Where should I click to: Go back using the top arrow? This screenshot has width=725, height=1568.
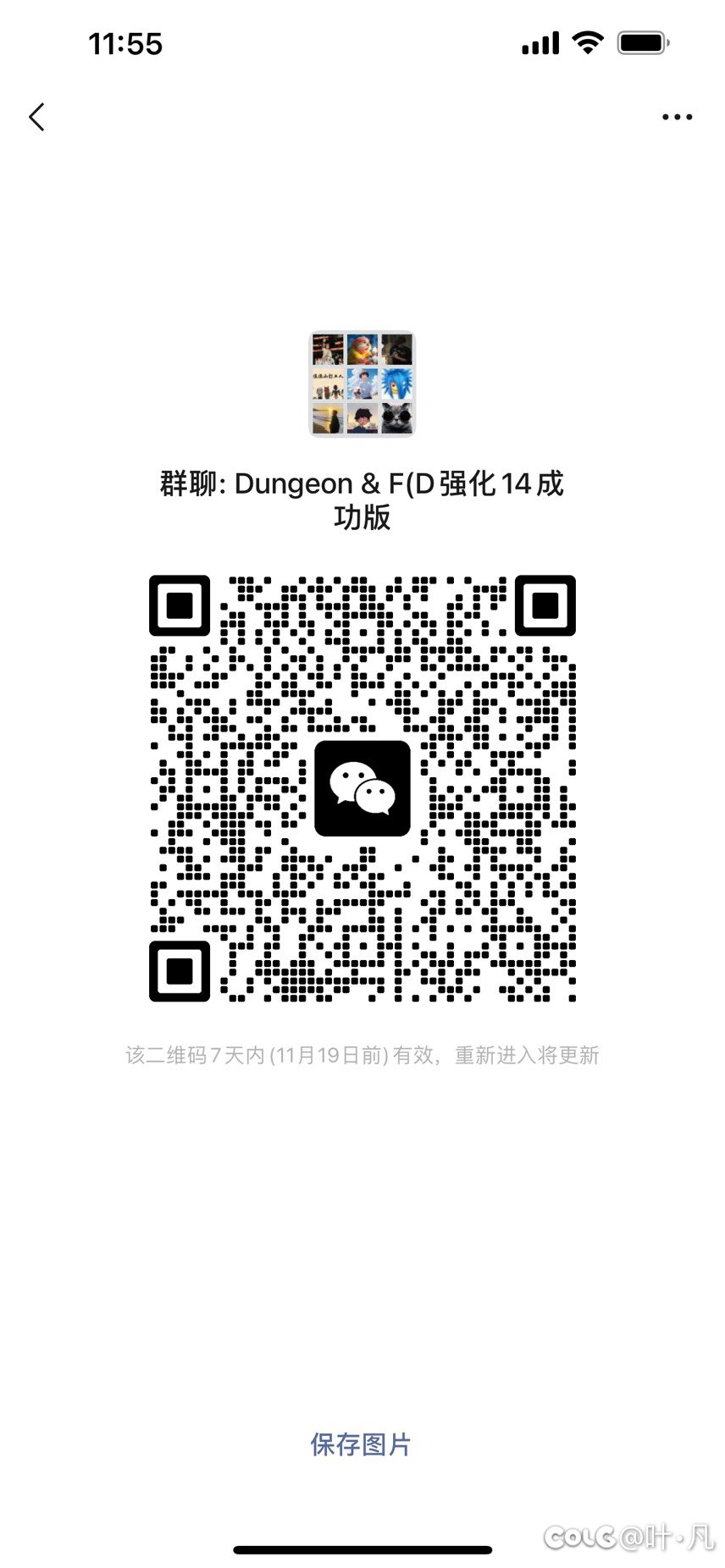(x=36, y=117)
